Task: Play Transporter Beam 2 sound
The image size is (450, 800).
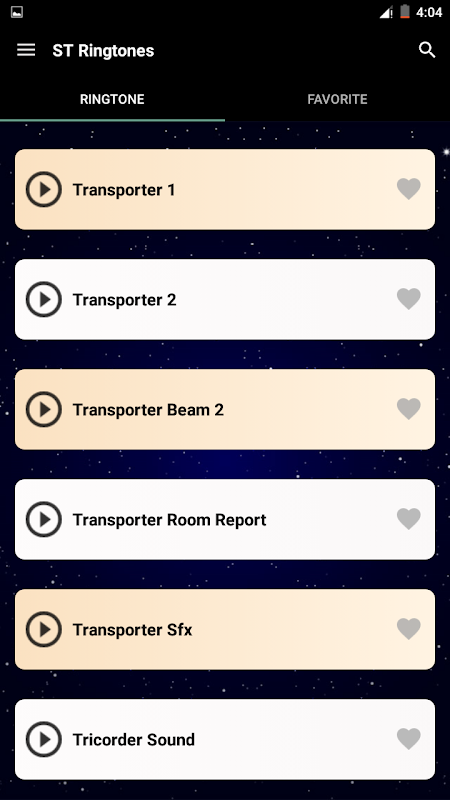Action: pyautogui.click(x=44, y=409)
